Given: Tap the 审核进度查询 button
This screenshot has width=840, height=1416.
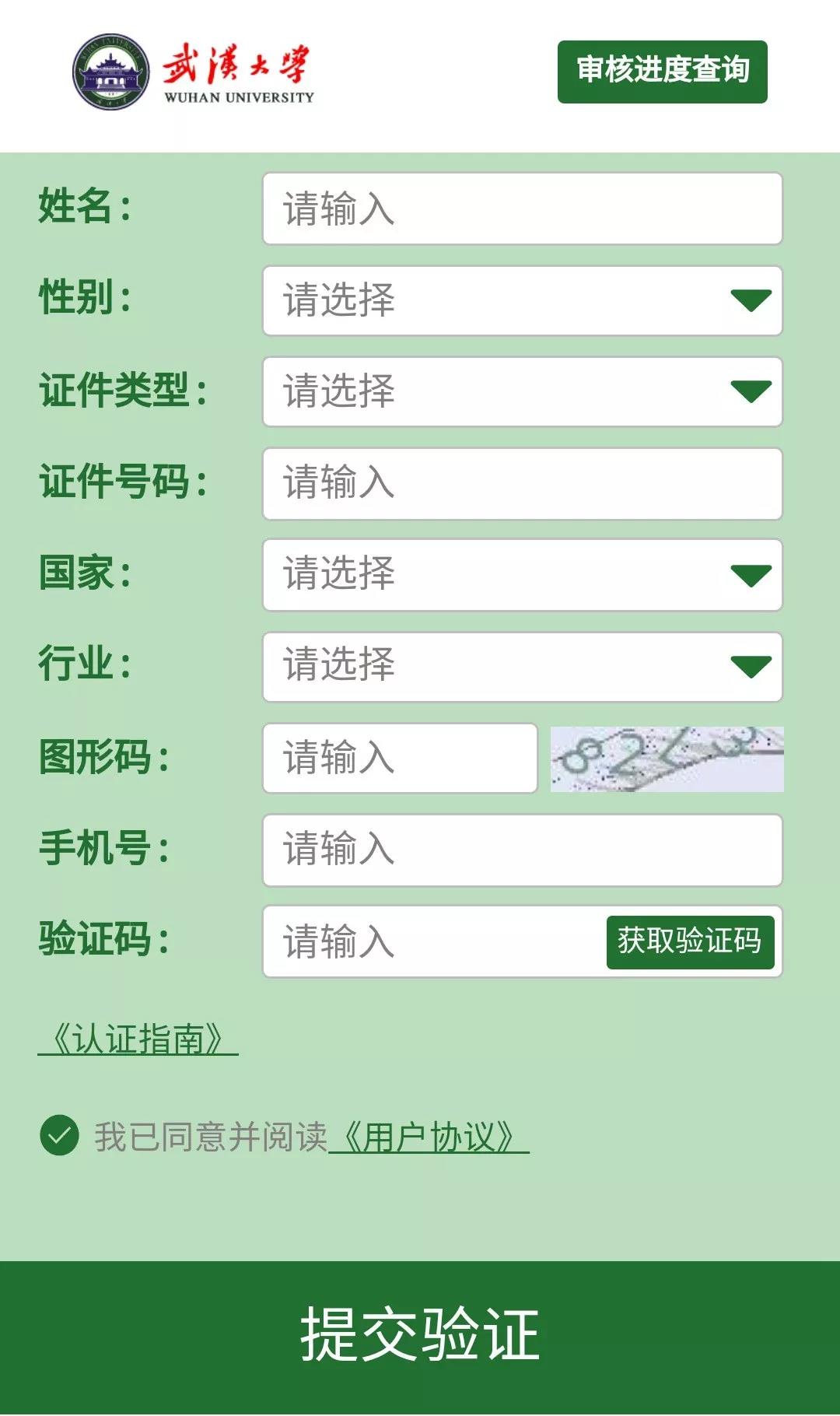Looking at the screenshot, I should [x=662, y=72].
